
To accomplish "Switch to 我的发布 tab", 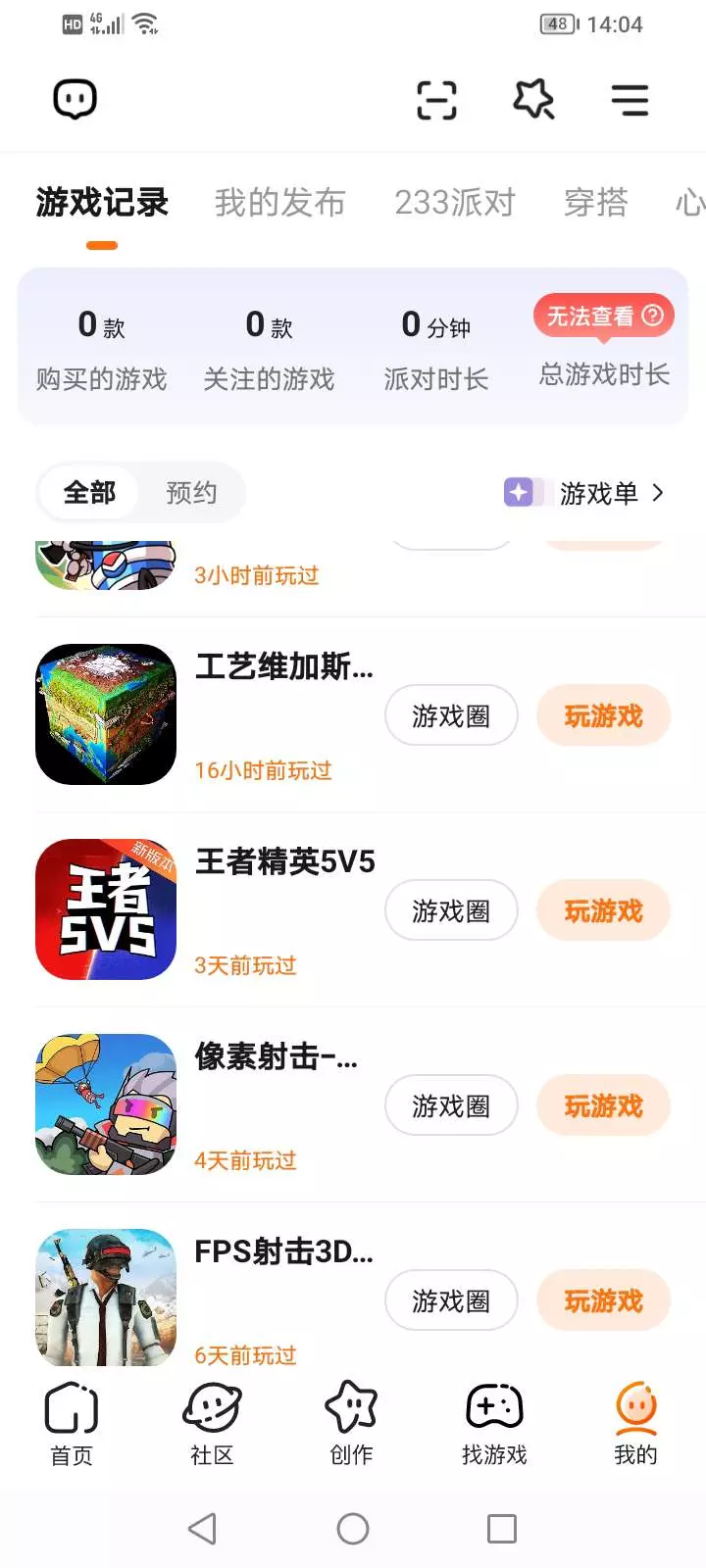I will click(279, 203).
